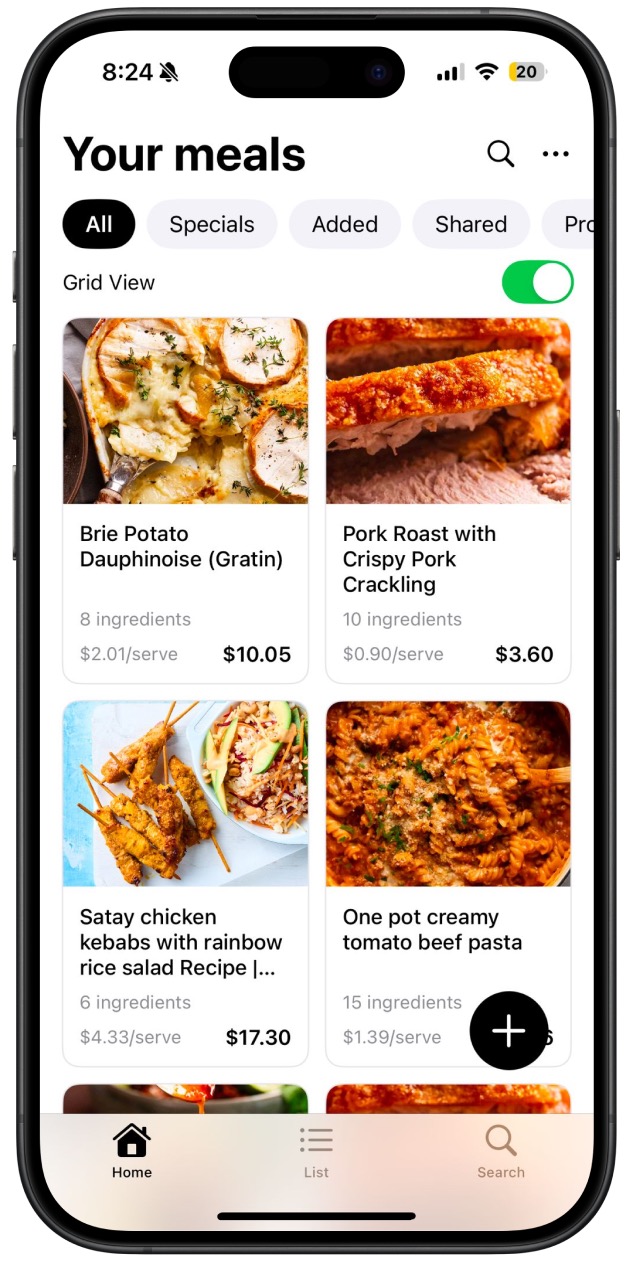This screenshot has height=1262, width=630.
Task: Switch to the List tab
Action: coord(316,1151)
